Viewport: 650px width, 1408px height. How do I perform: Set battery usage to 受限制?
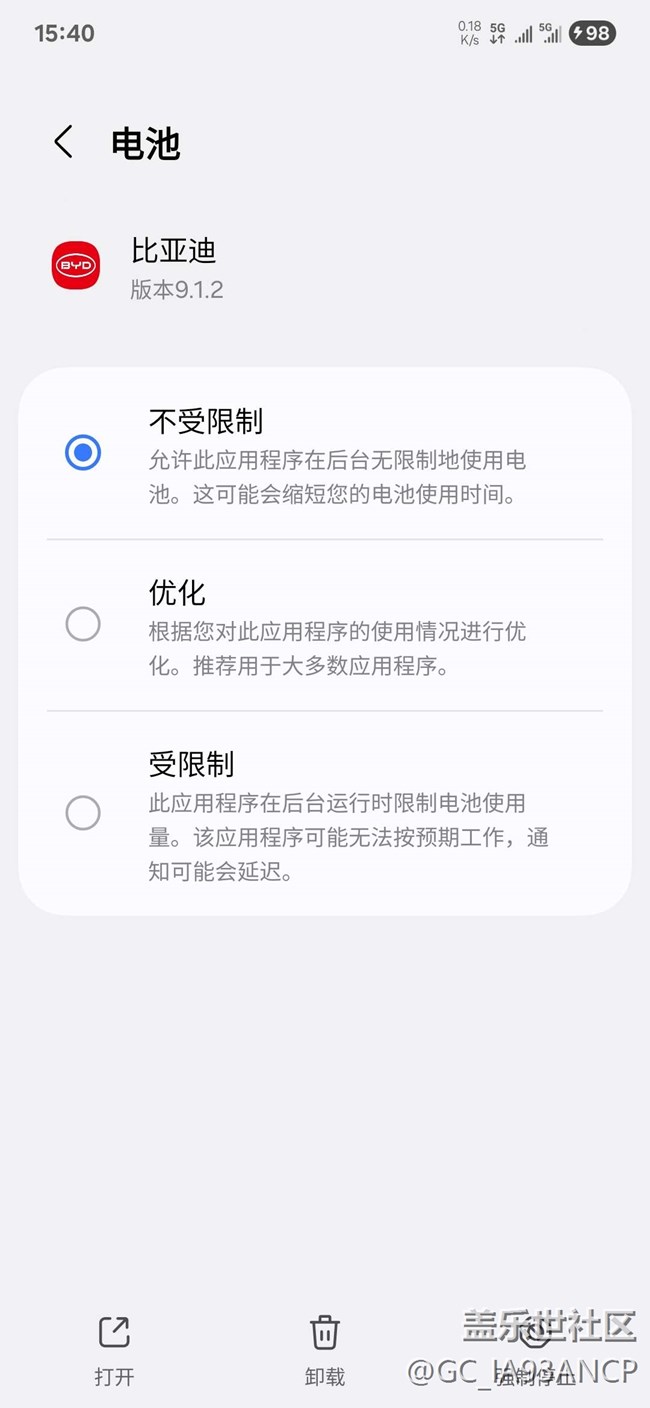click(324, 813)
